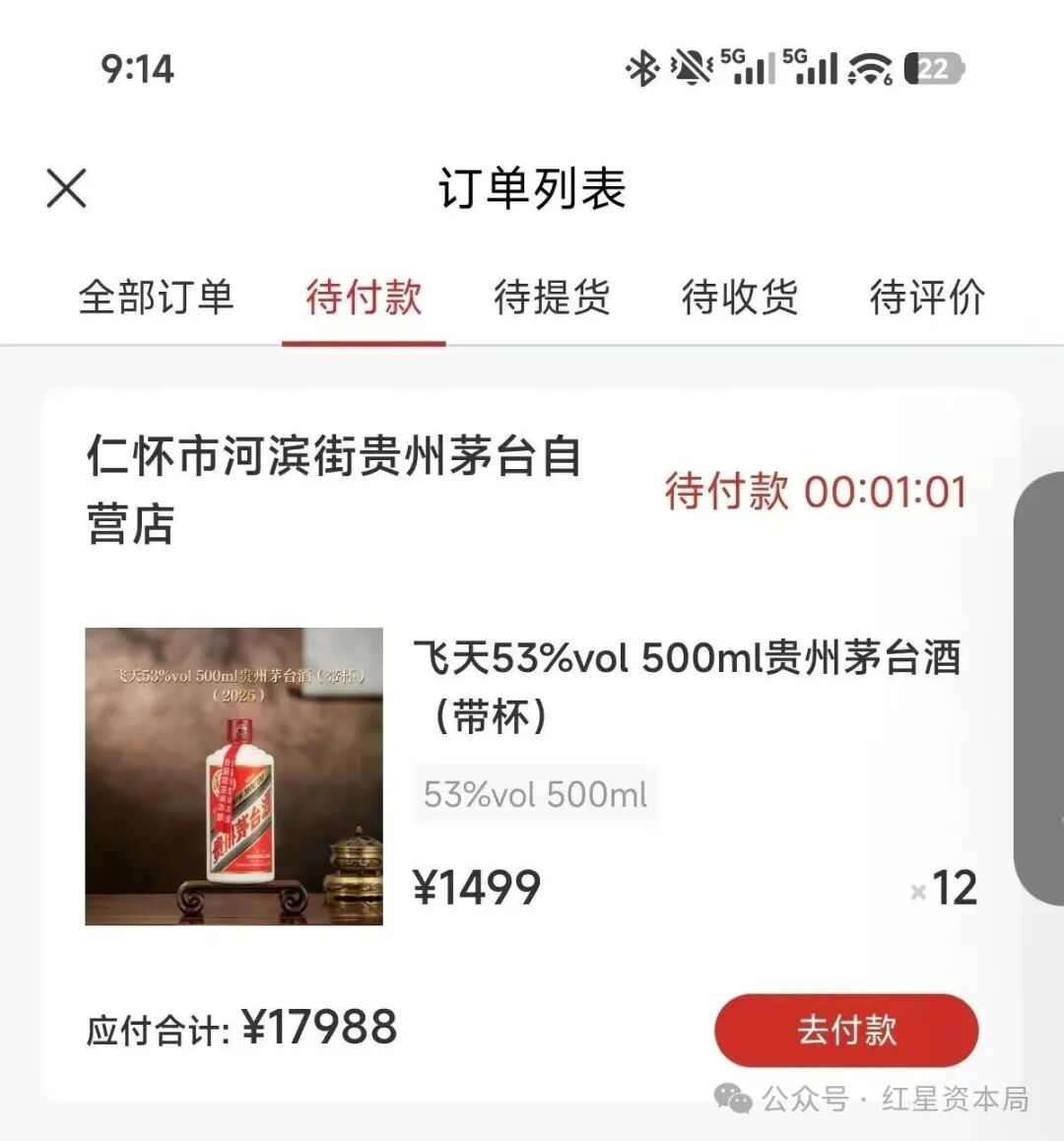Tap the close X to exit order list
1064x1141 pixels.
pos(65,187)
